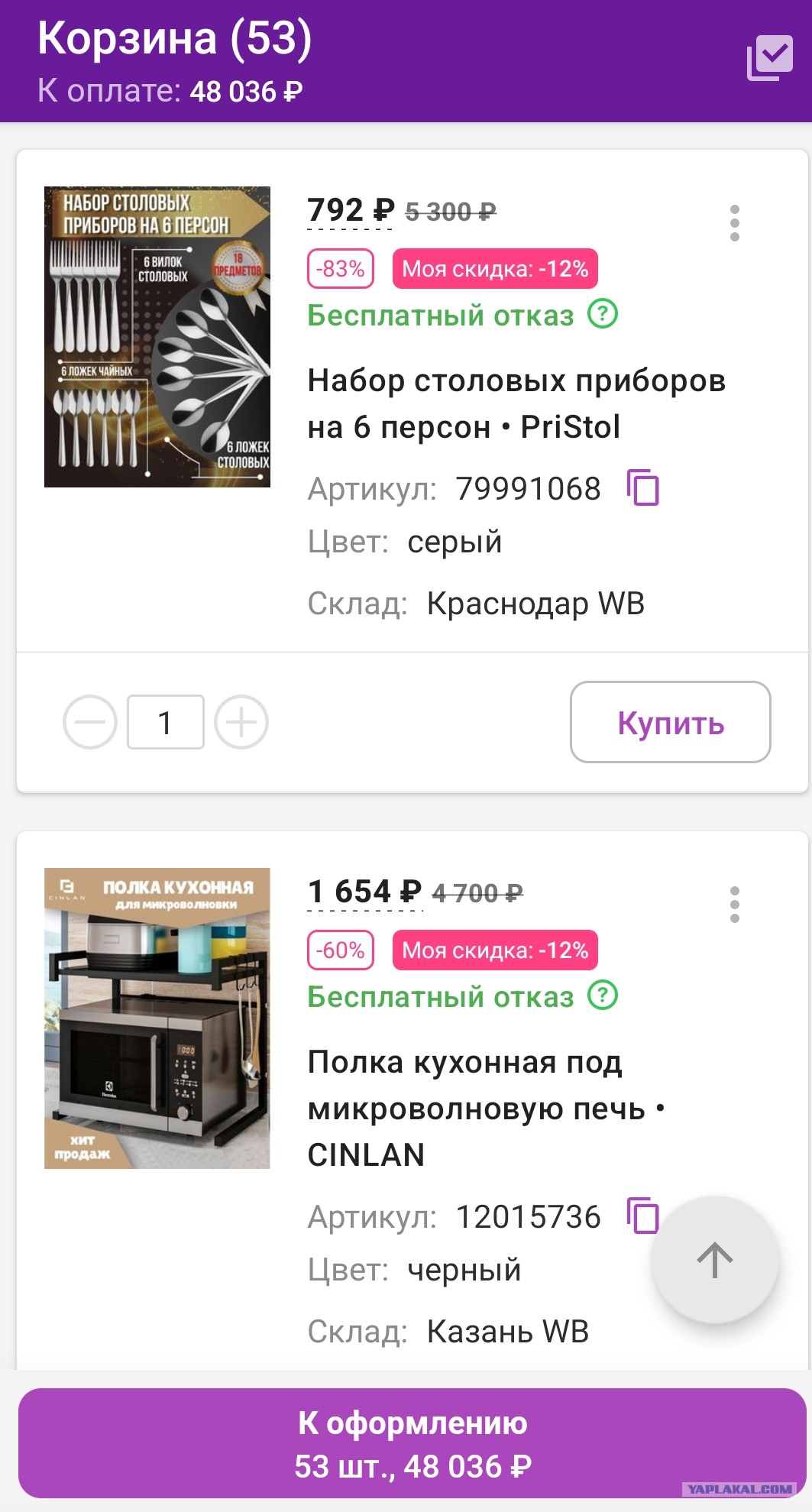Copy article number 79991068
This screenshot has height=1512, width=812.
pos(642,487)
